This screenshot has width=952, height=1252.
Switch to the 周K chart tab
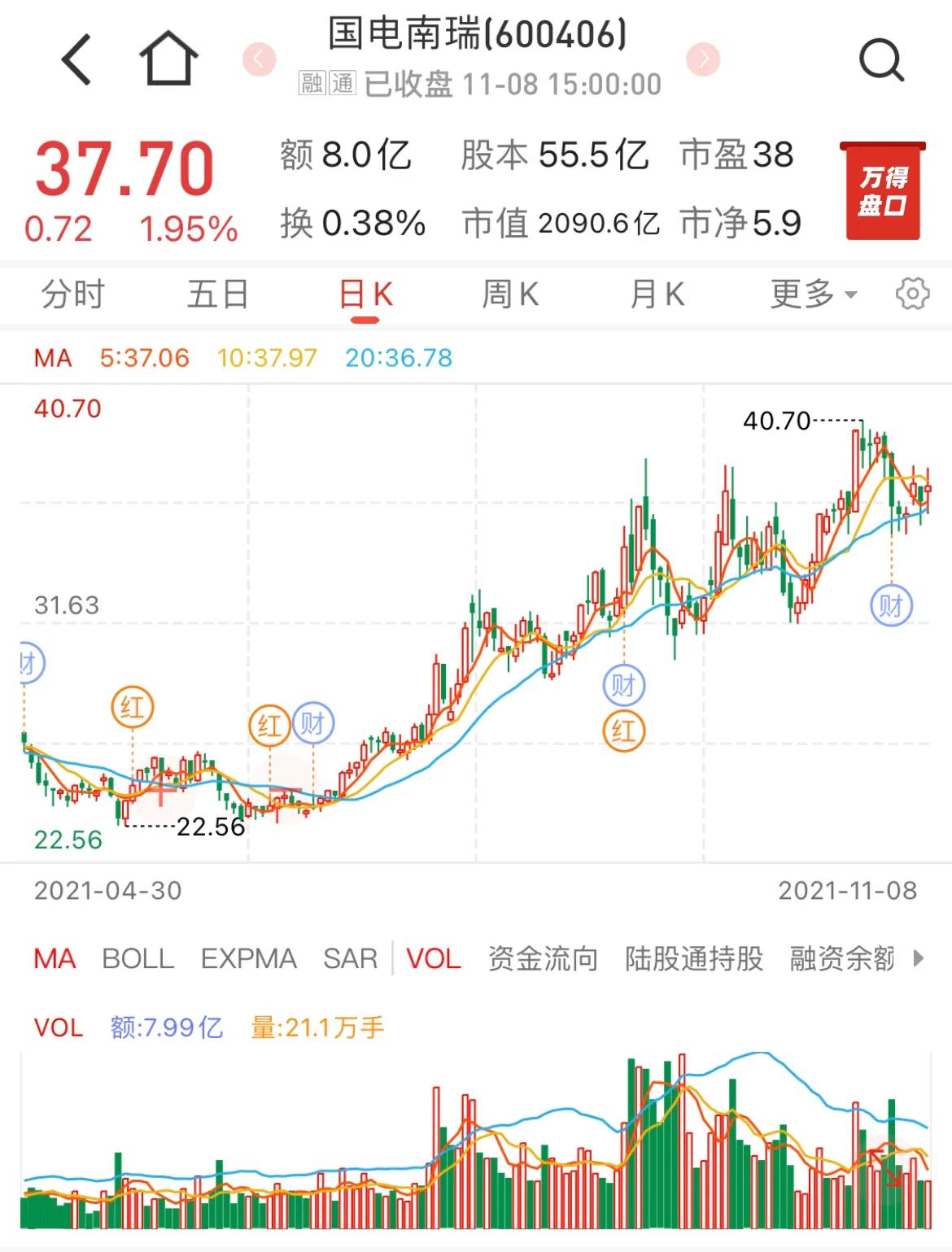pyautogui.click(x=510, y=294)
